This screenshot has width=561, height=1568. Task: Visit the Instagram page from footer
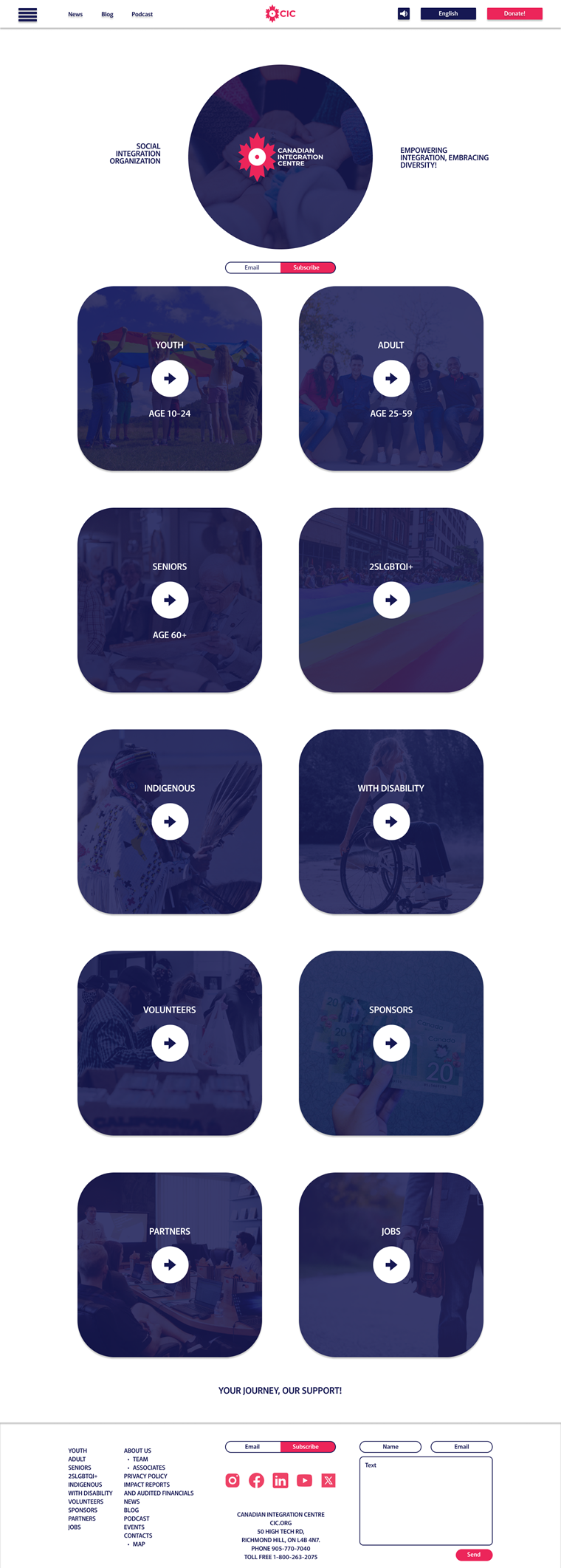pyautogui.click(x=233, y=1480)
